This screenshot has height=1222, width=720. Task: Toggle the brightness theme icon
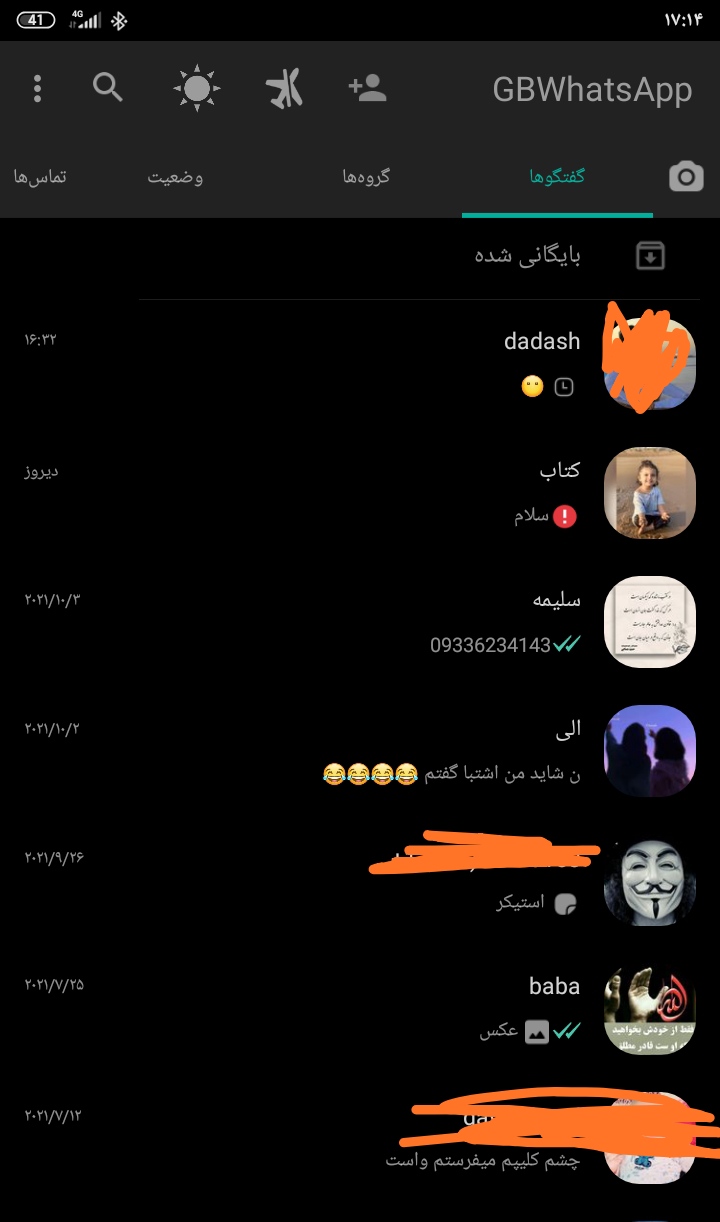196,89
